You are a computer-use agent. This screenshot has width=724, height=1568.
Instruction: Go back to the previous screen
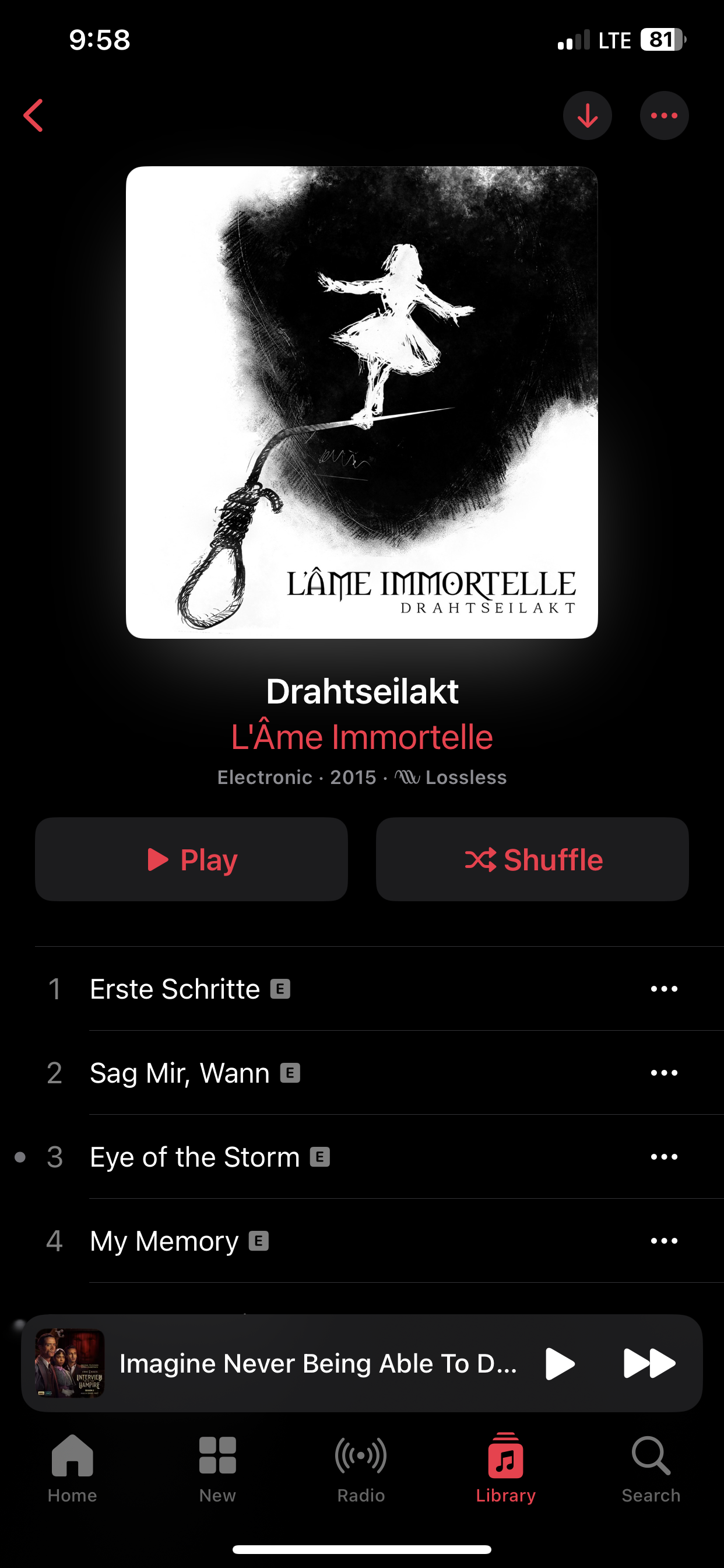(x=34, y=116)
